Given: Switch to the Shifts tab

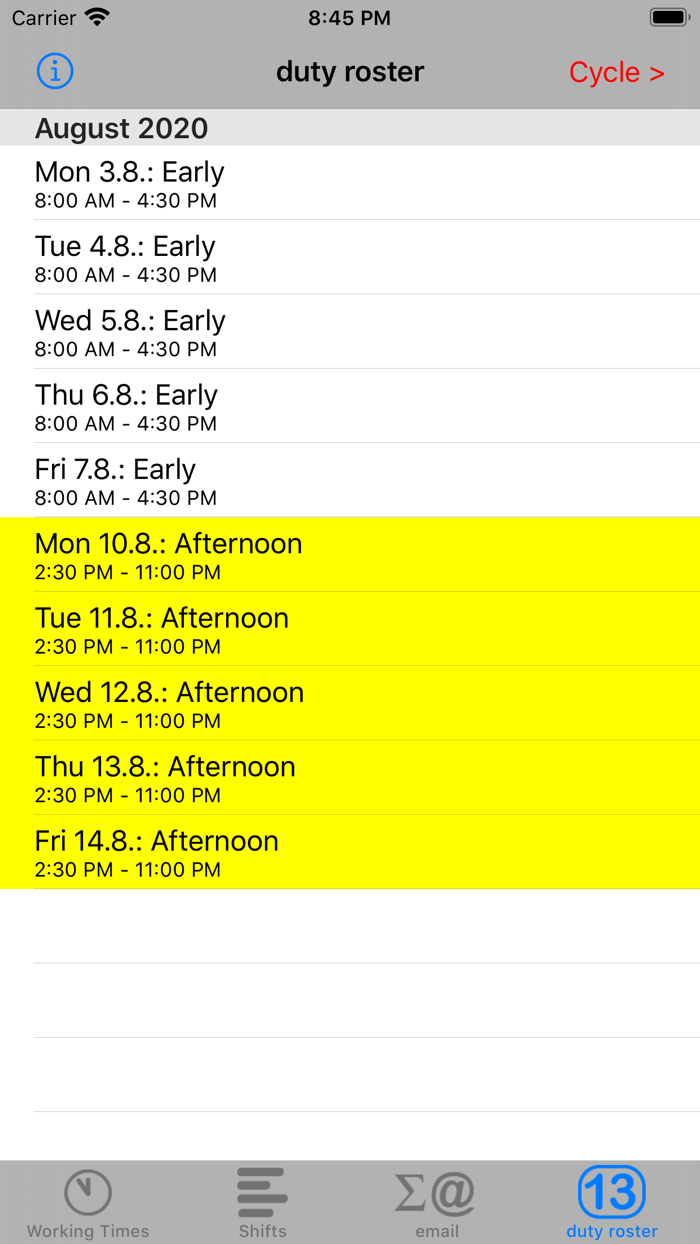Looking at the screenshot, I should (262, 1203).
